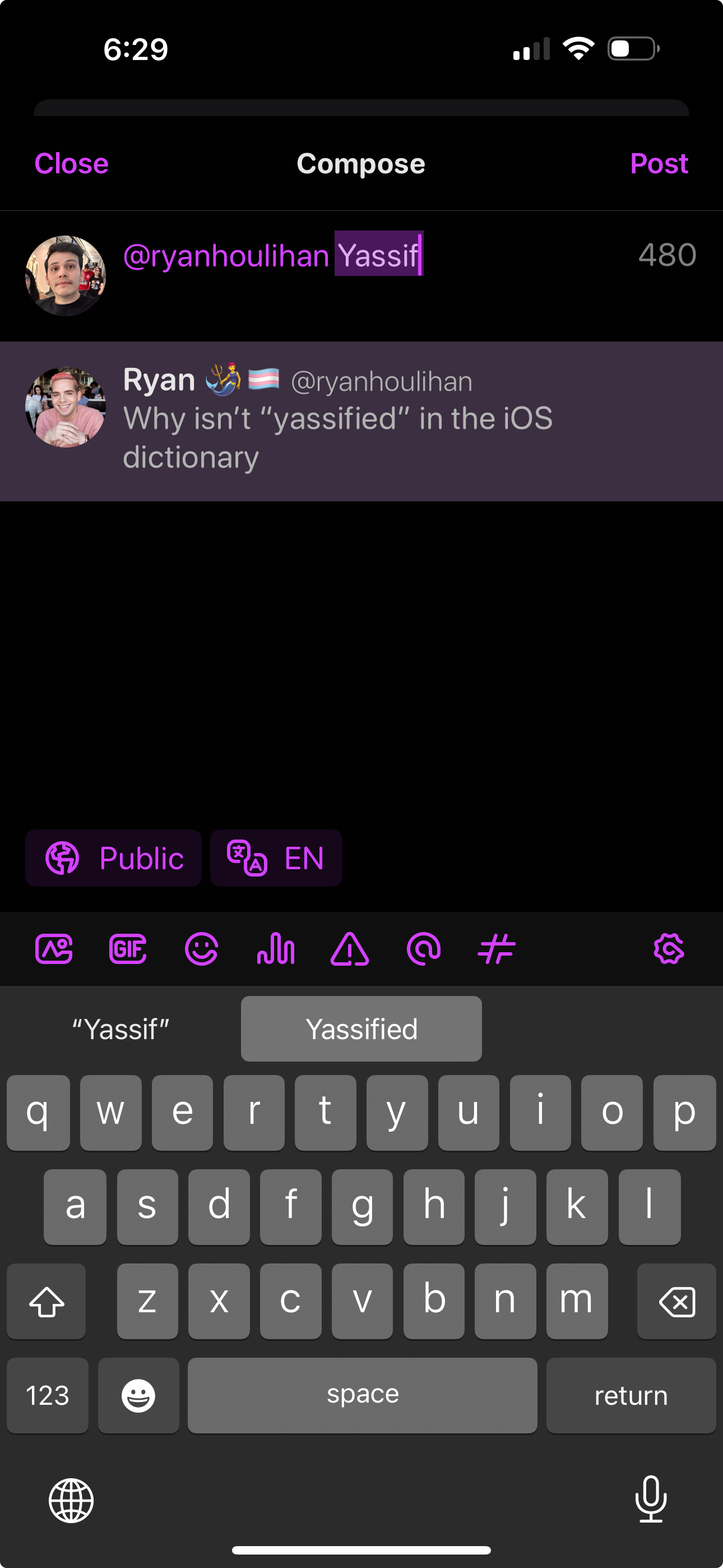Open the compose settings gear
Viewport: 723px width, 1568px height.
669,949
